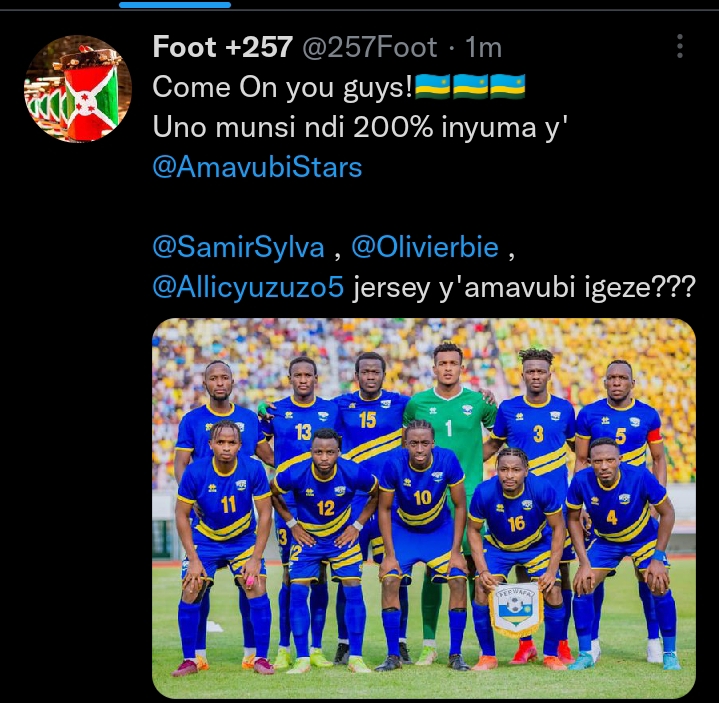Viewport: 719px width, 703px height.
Task: View the attached team photo
Action: point(423,508)
